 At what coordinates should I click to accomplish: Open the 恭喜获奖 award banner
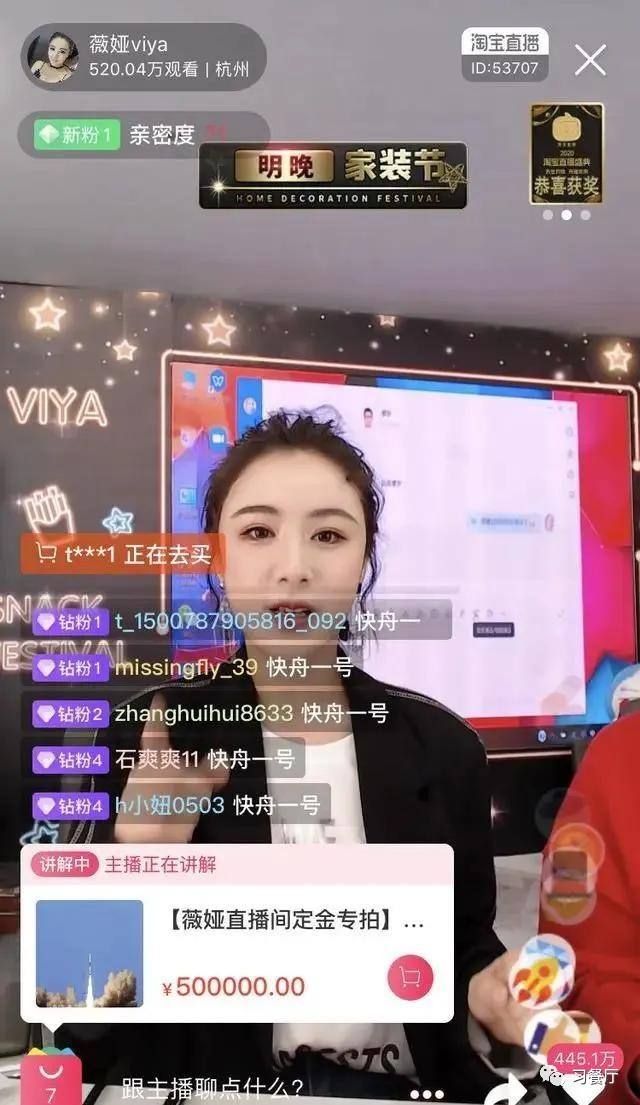pos(566,153)
